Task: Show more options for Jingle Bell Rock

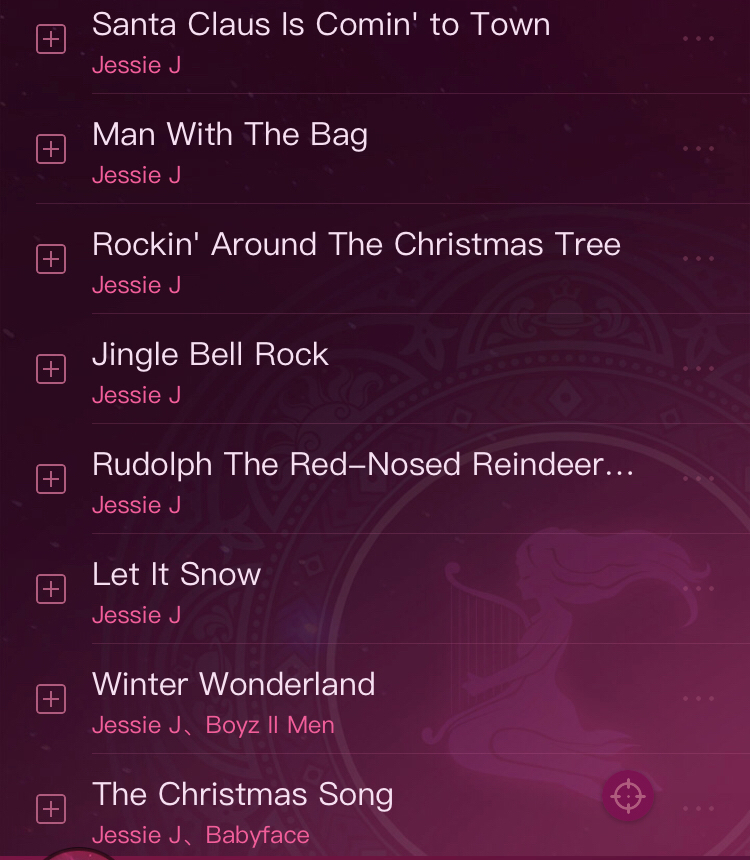Action: point(698,368)
